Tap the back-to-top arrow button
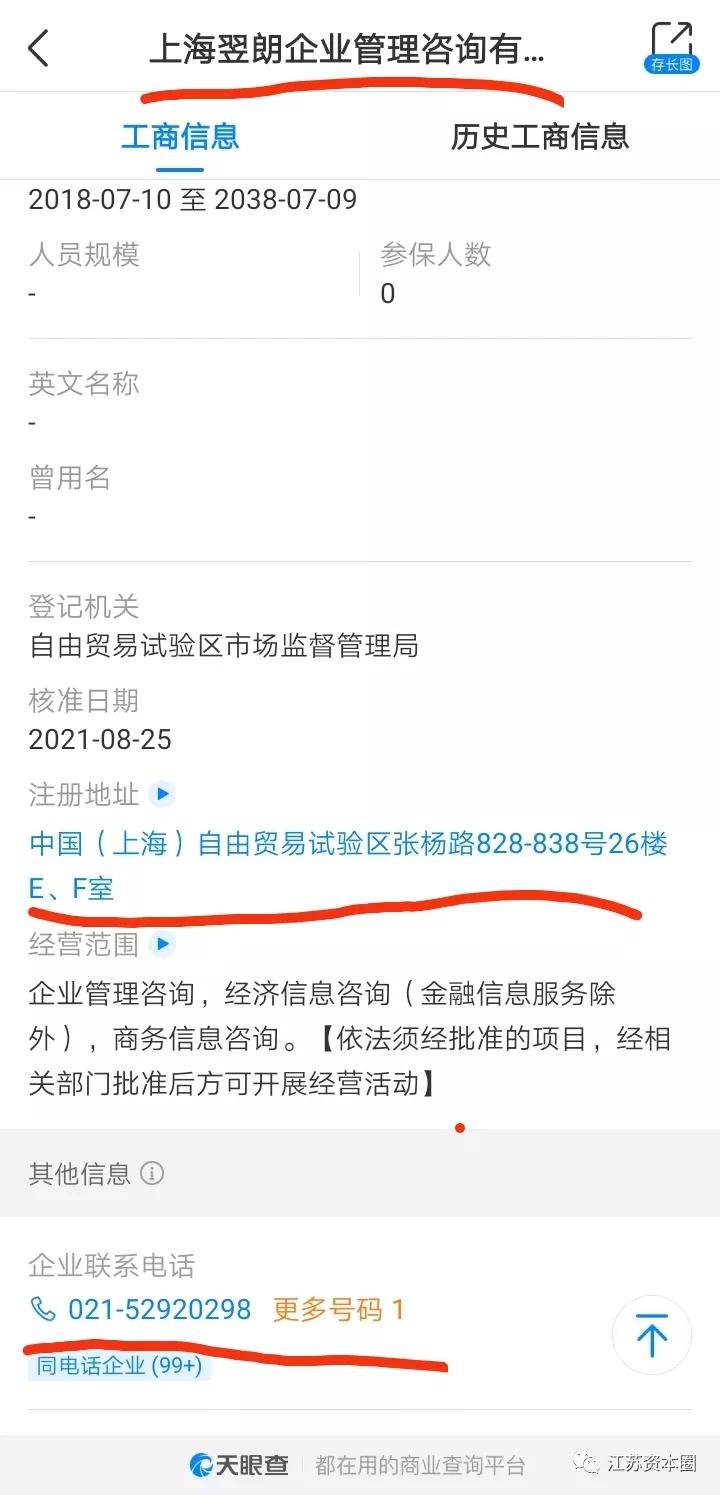The image size is (720, 1495). coord(652,1335)
